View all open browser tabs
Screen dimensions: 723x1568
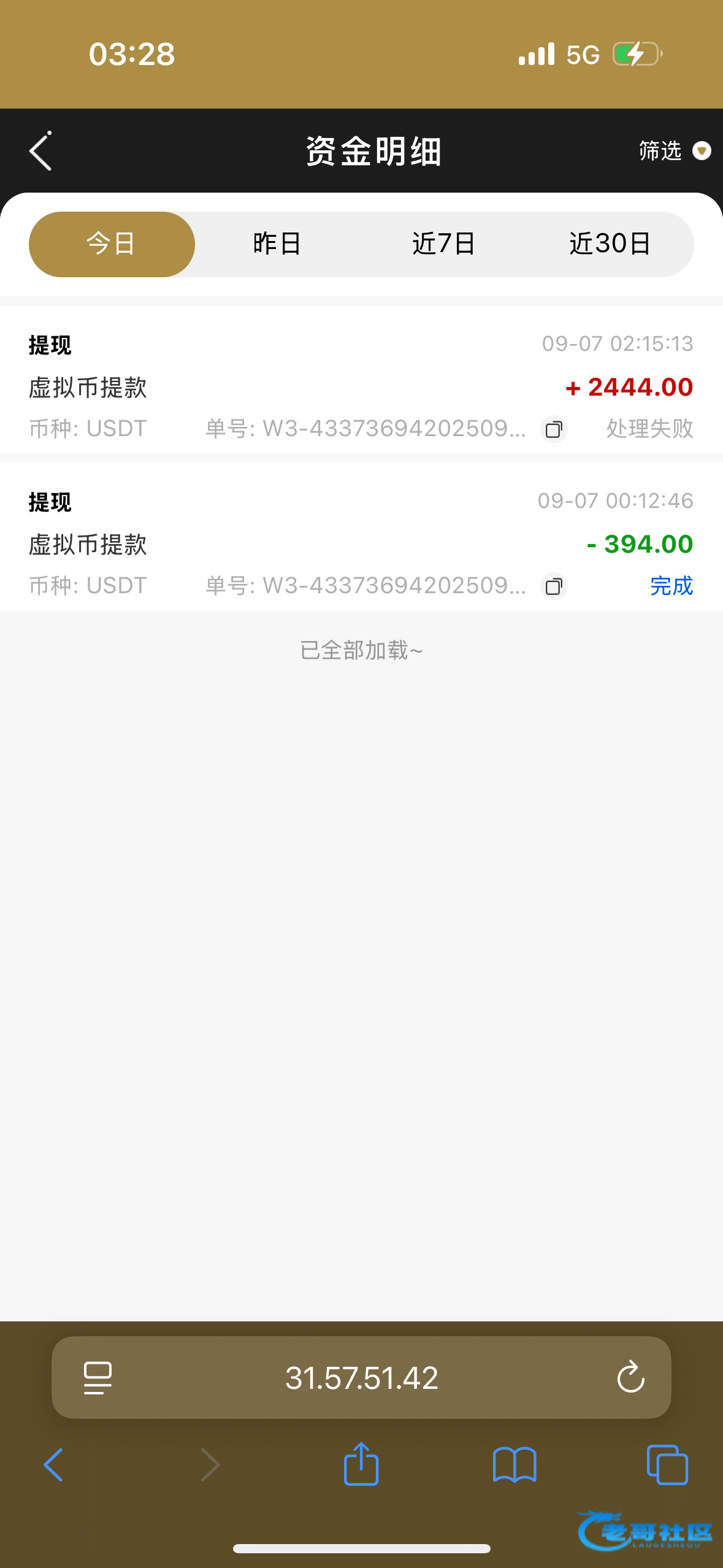point(667,1465)
